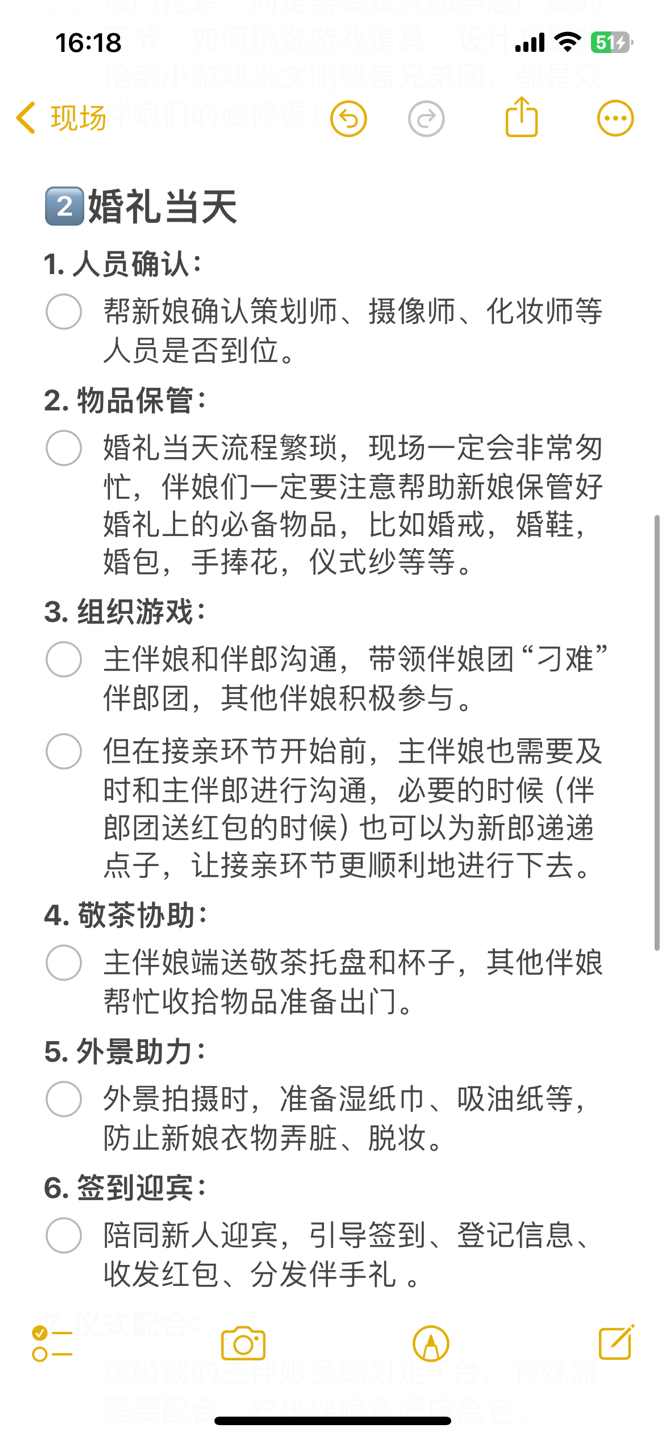The width and height of the screenshot is (665, 1439).
Task: Open the markup pen tool
Action: click(431, 1344)
